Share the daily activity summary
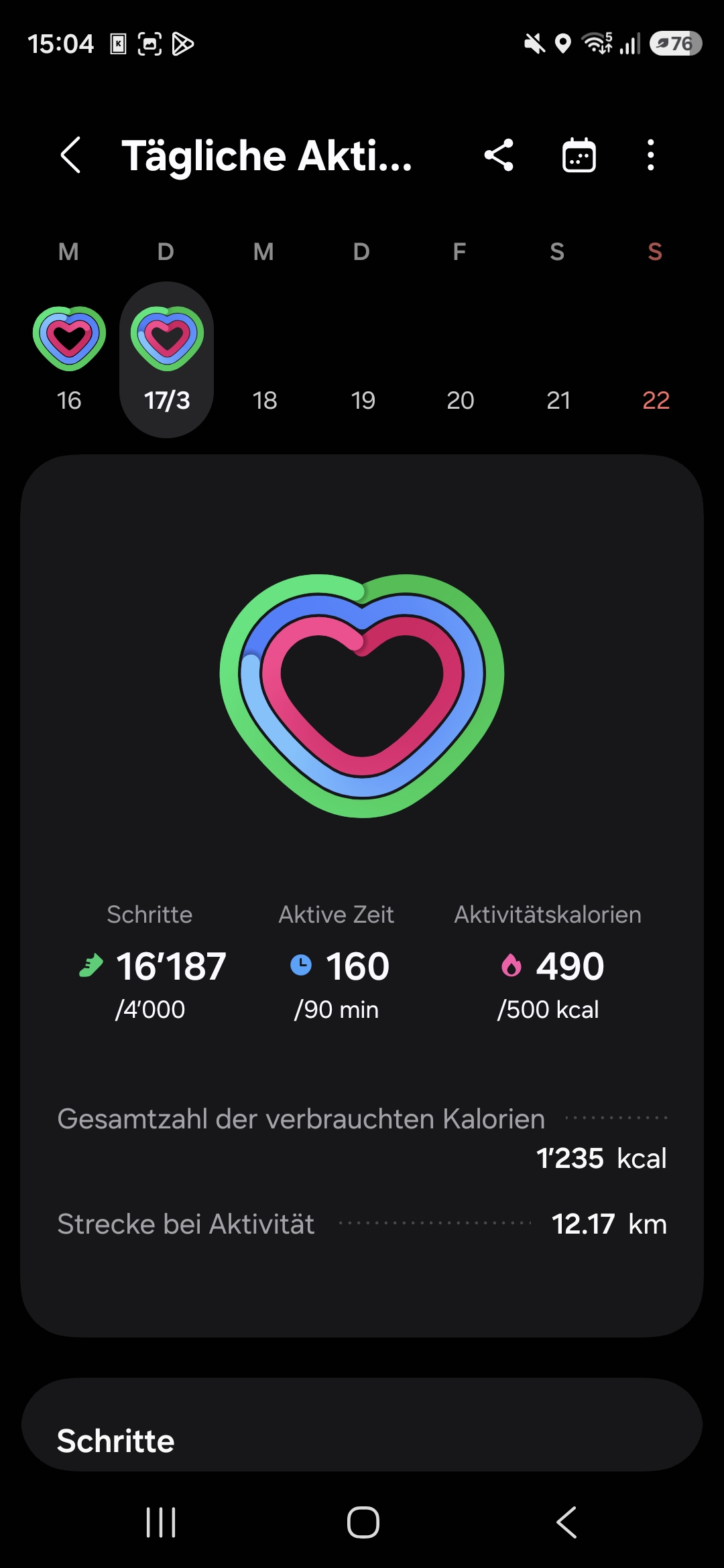Viewport: 724px width, 1568px height. (x=499, y=155)
